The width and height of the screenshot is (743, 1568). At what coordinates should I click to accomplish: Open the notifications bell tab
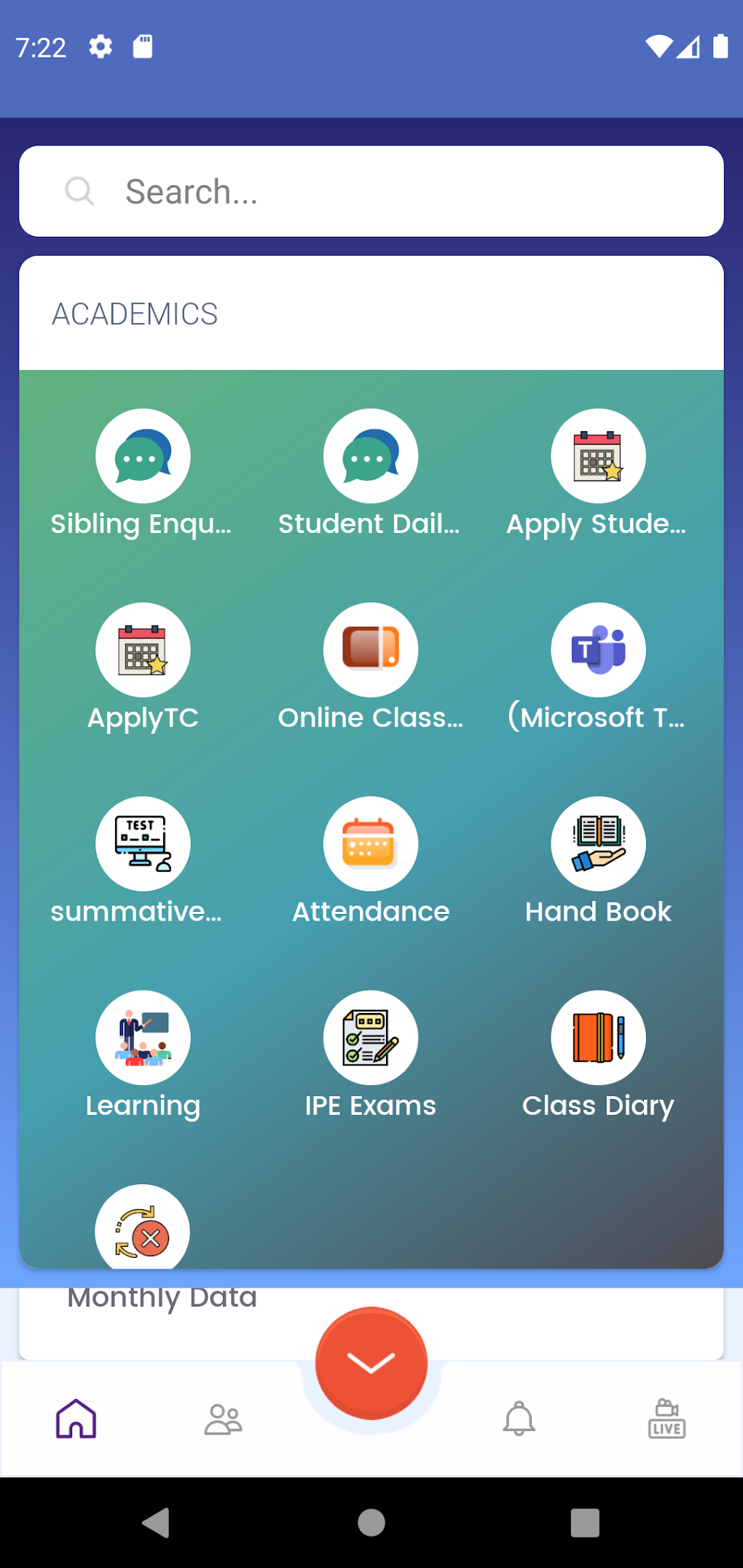click(519, 1418)
